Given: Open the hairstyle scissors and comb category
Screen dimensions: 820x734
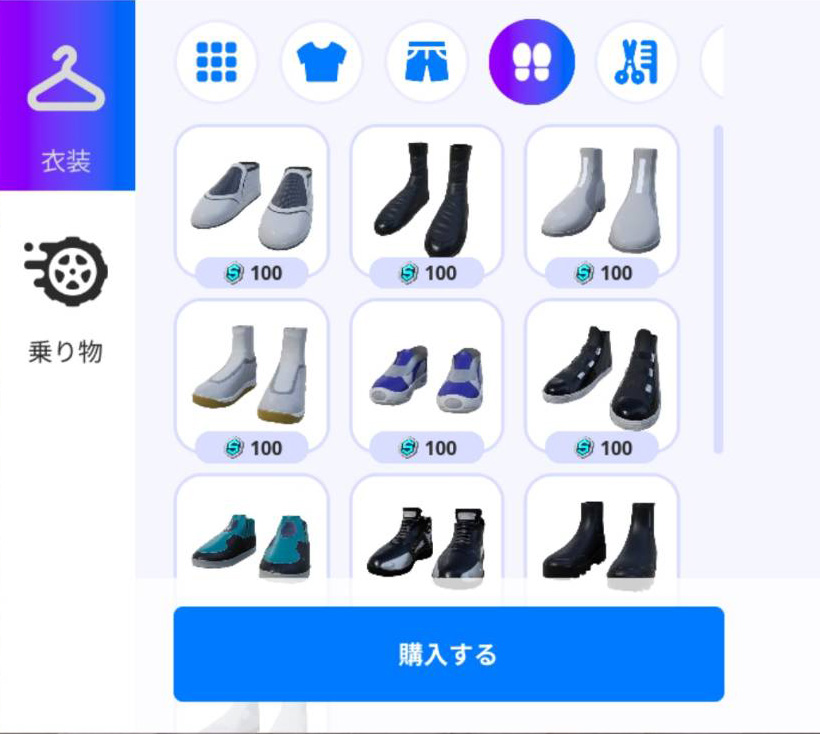Looking at the screenshot, I should (x=637, y=63).
